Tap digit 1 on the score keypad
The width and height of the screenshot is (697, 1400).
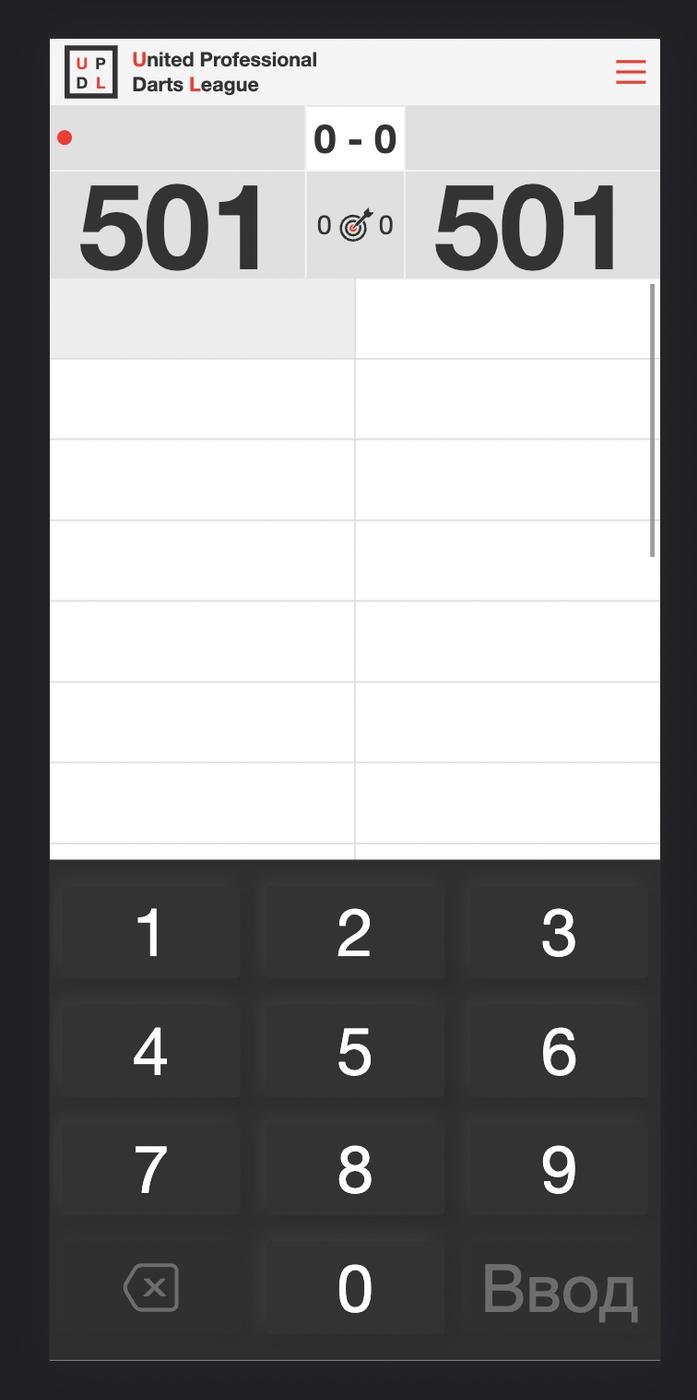pos(150,932)
